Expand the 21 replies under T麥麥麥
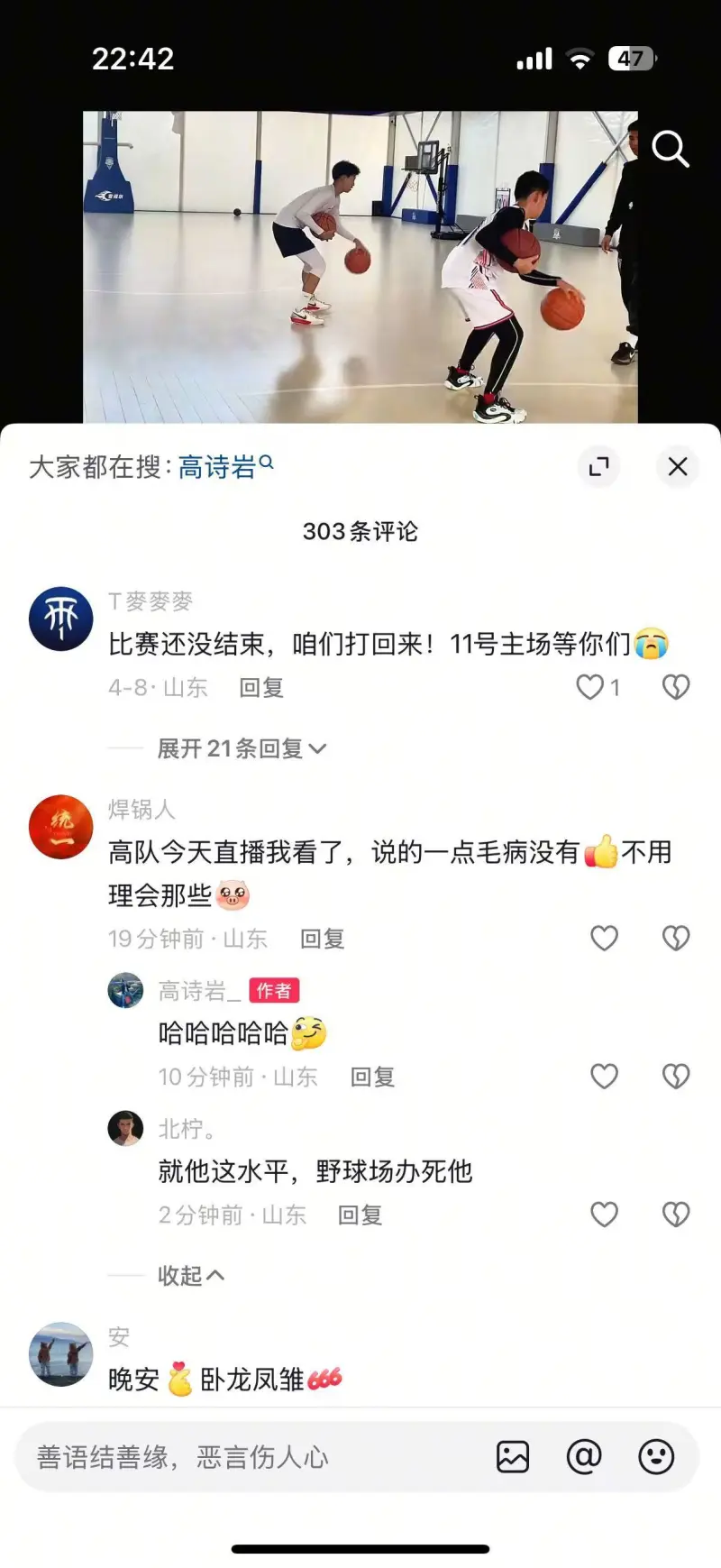This screenshot has width=721, height=1568. pyautogui.click(x=241, y=748)
